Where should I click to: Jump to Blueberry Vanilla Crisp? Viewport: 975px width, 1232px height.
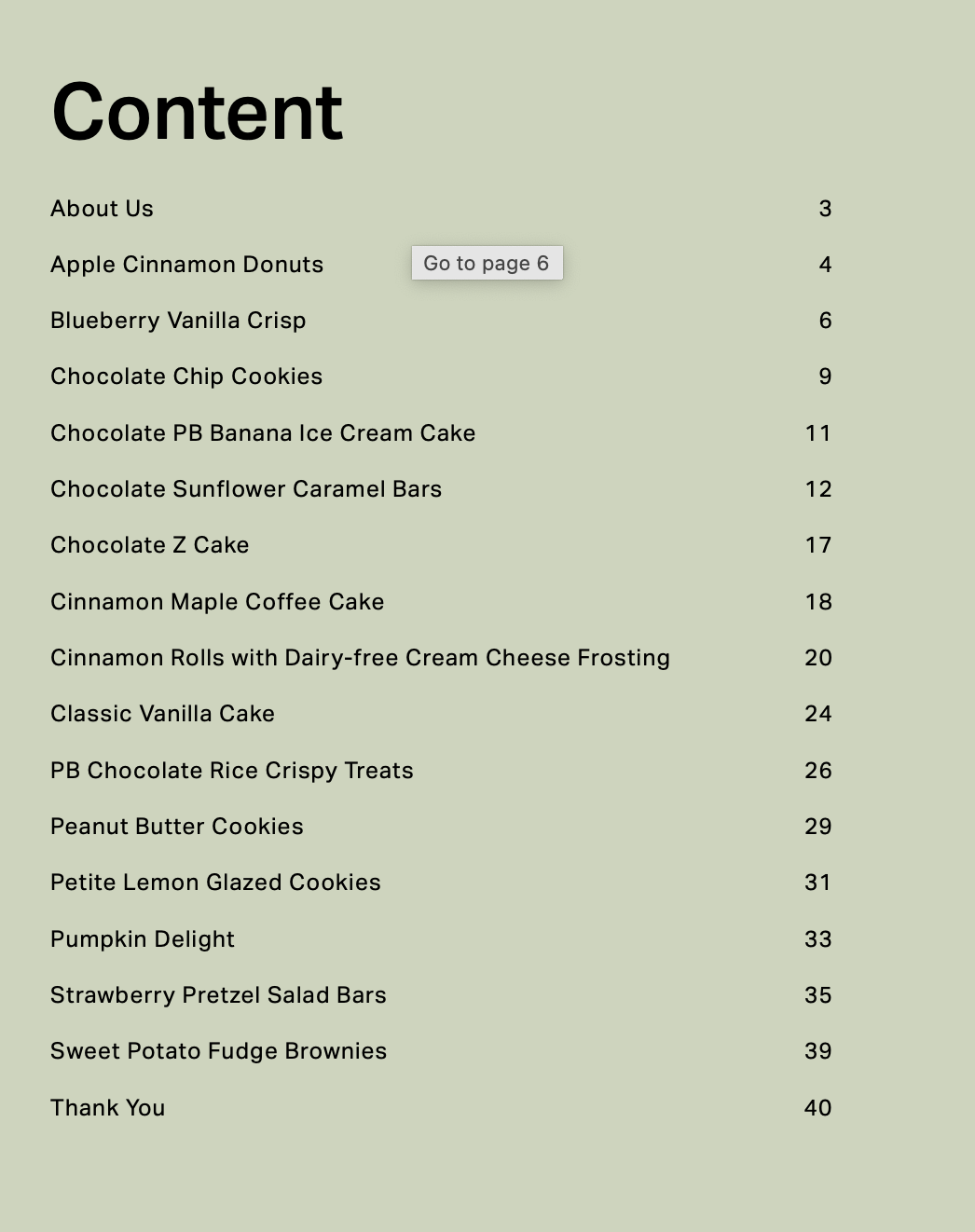[178, 321]
